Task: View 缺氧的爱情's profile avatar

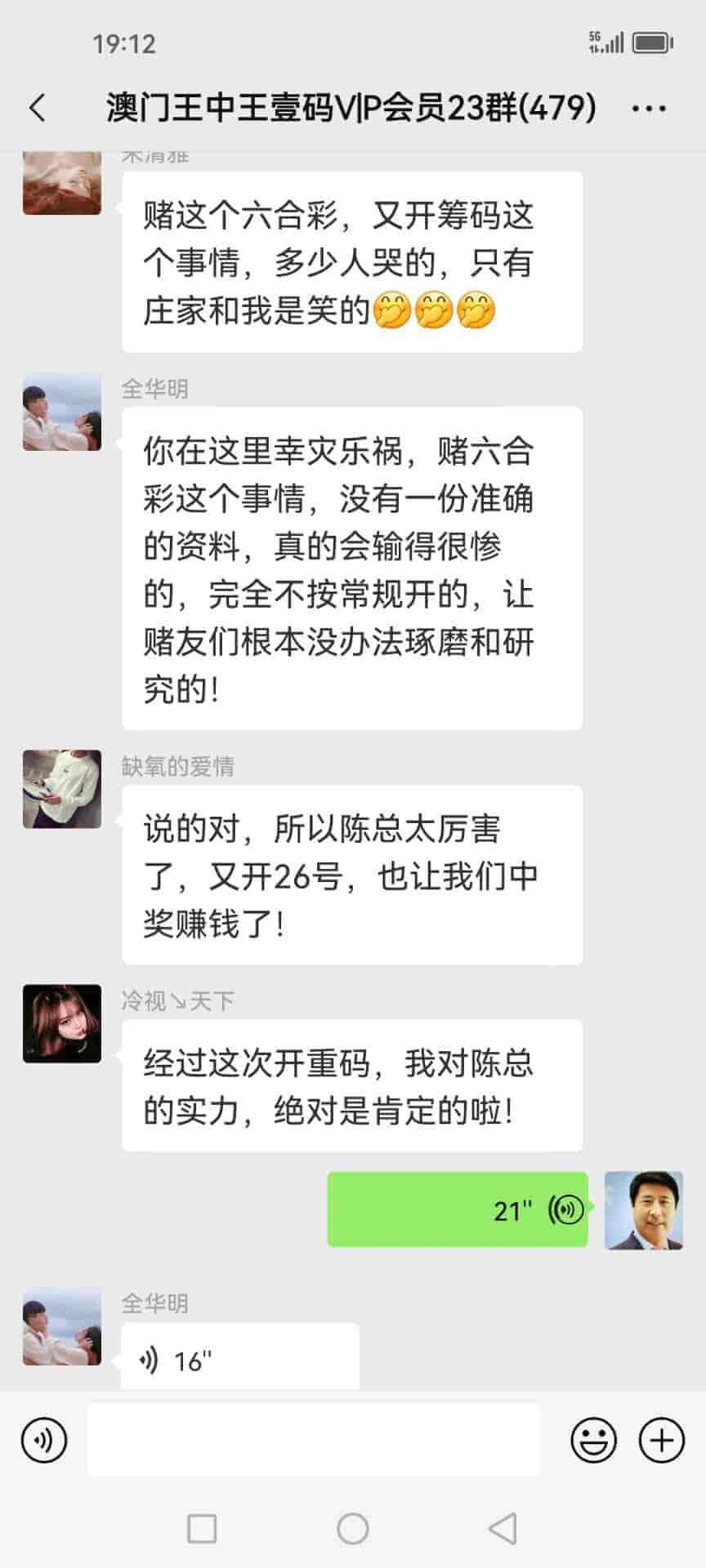Action: tap(62, 789)
